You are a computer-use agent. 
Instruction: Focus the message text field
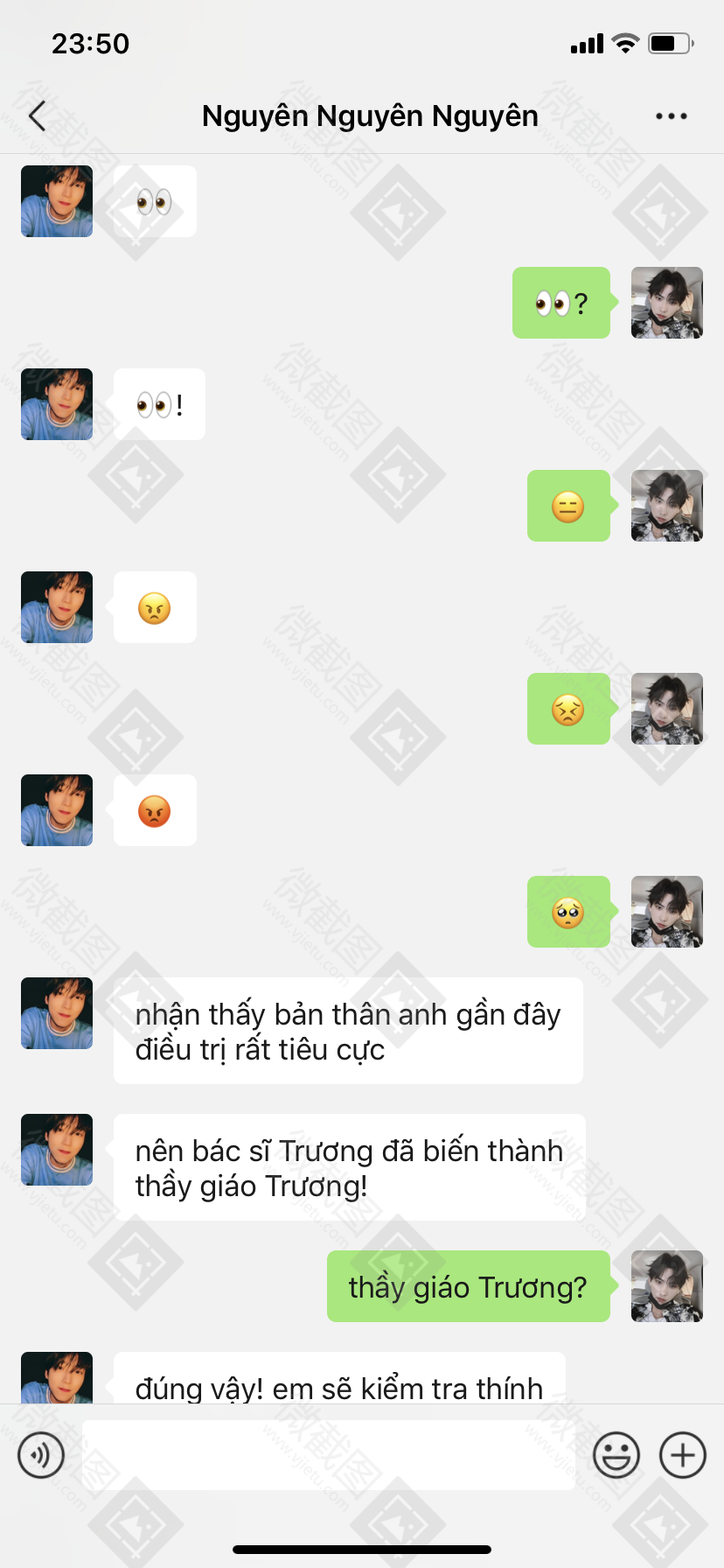pos(328,1455)
